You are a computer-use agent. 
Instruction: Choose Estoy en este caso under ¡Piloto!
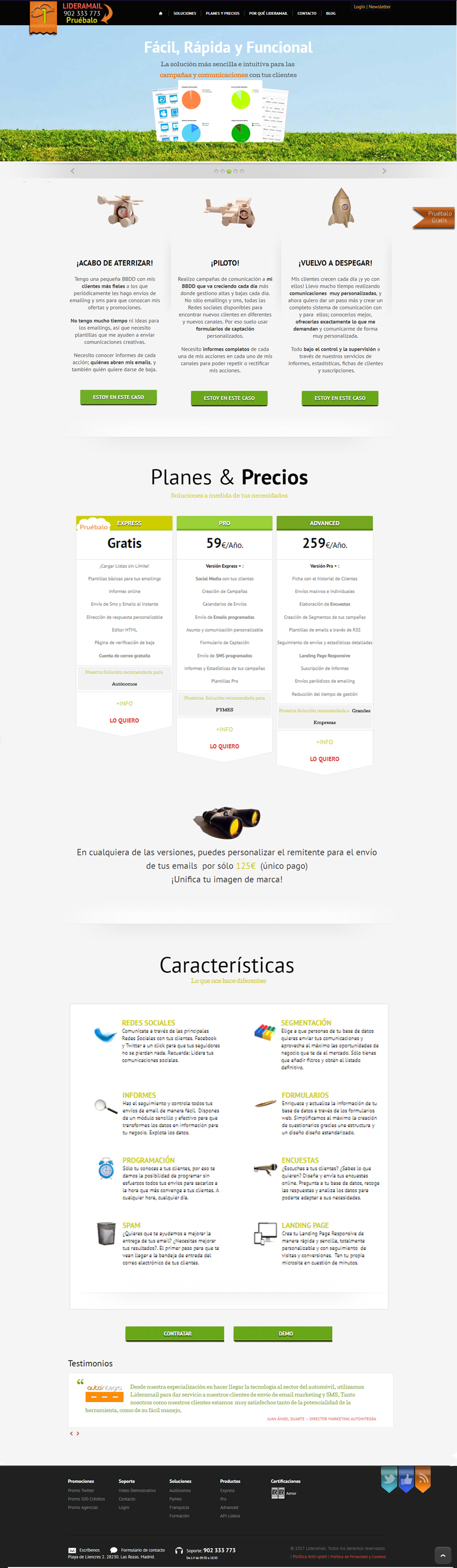click(229, 398)
